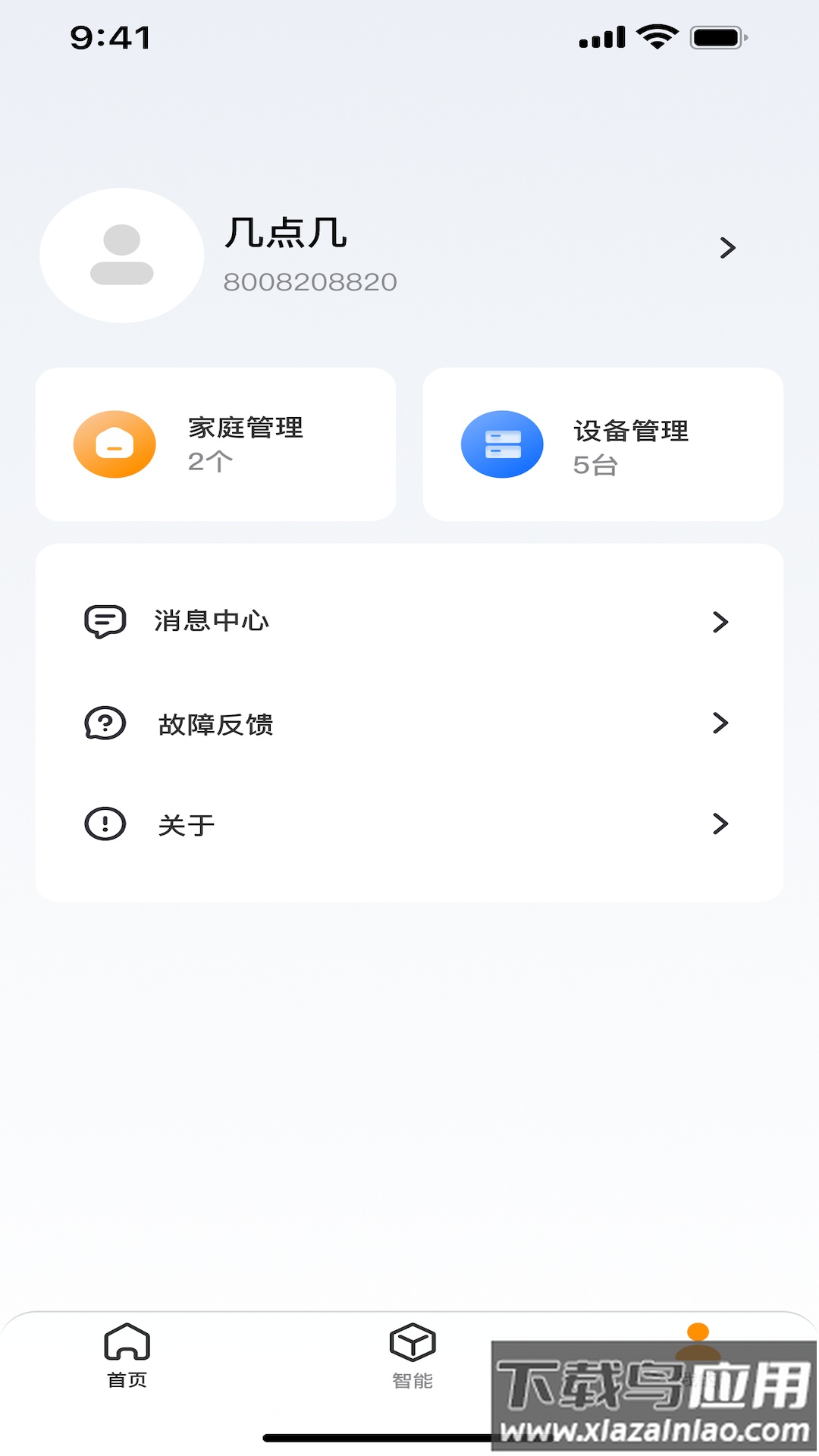
Task: Select the 消息中心 message bubble icon
Action: tap(105, 620)
